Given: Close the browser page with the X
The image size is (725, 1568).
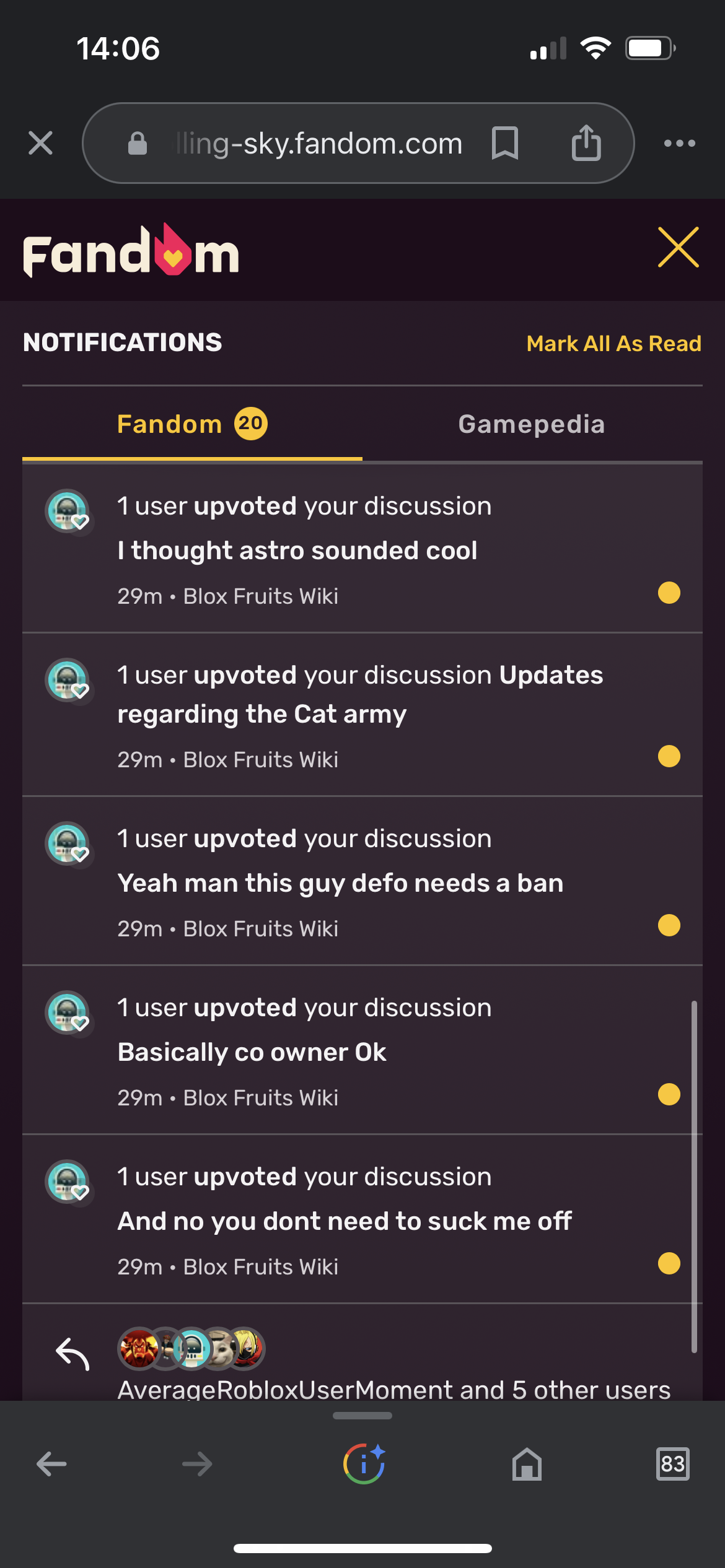Looking at the screenshot, I should coord(40,143).
